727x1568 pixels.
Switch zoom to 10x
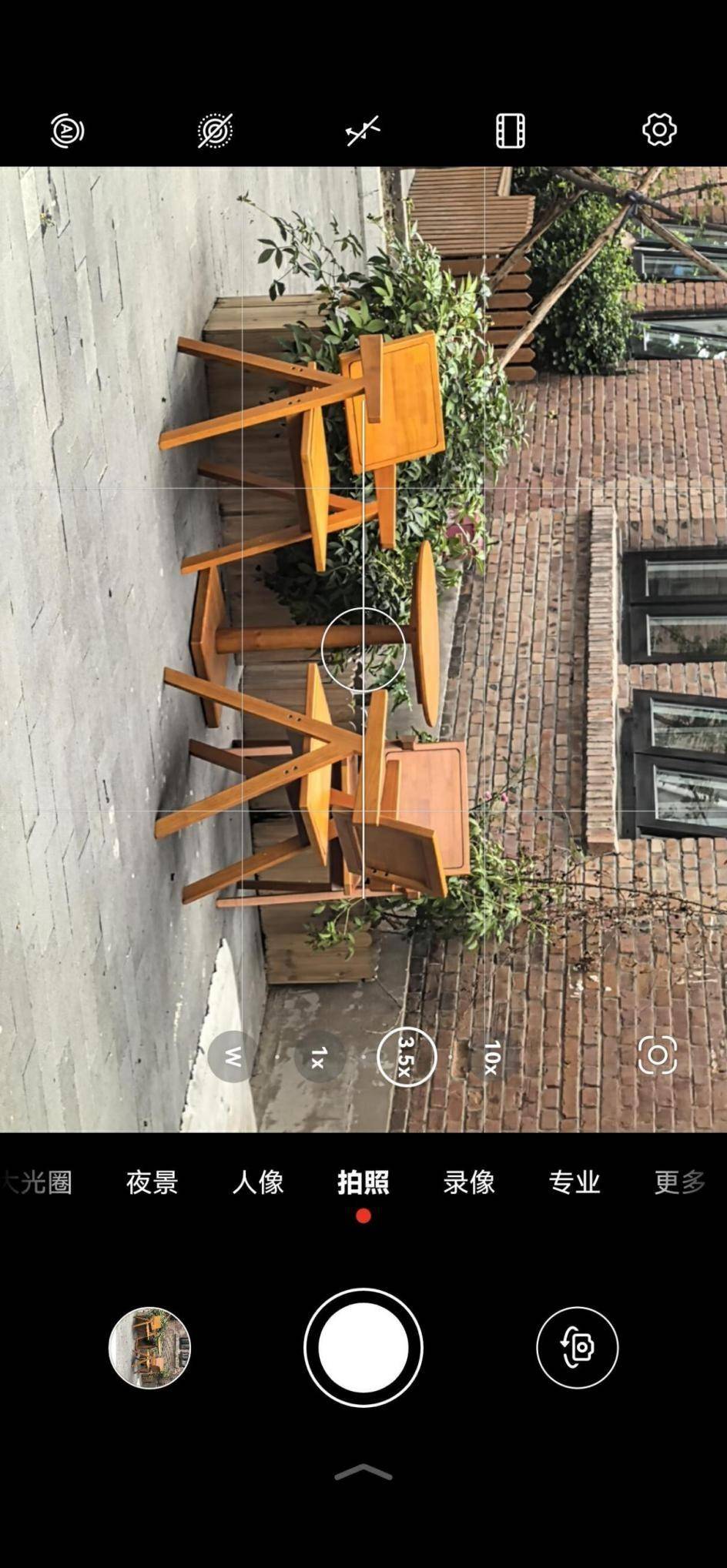tap(493, 1057)
